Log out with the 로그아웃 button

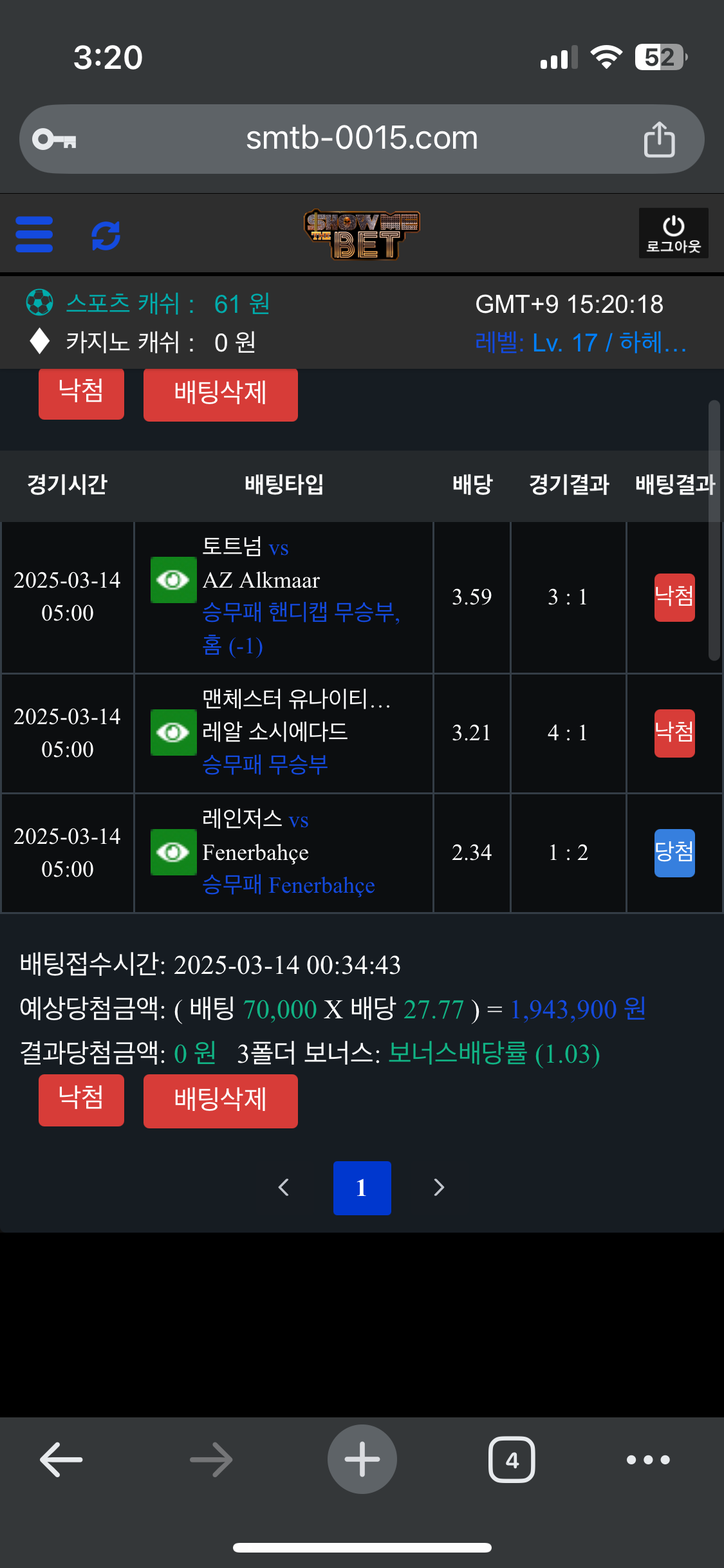(673, 233)
